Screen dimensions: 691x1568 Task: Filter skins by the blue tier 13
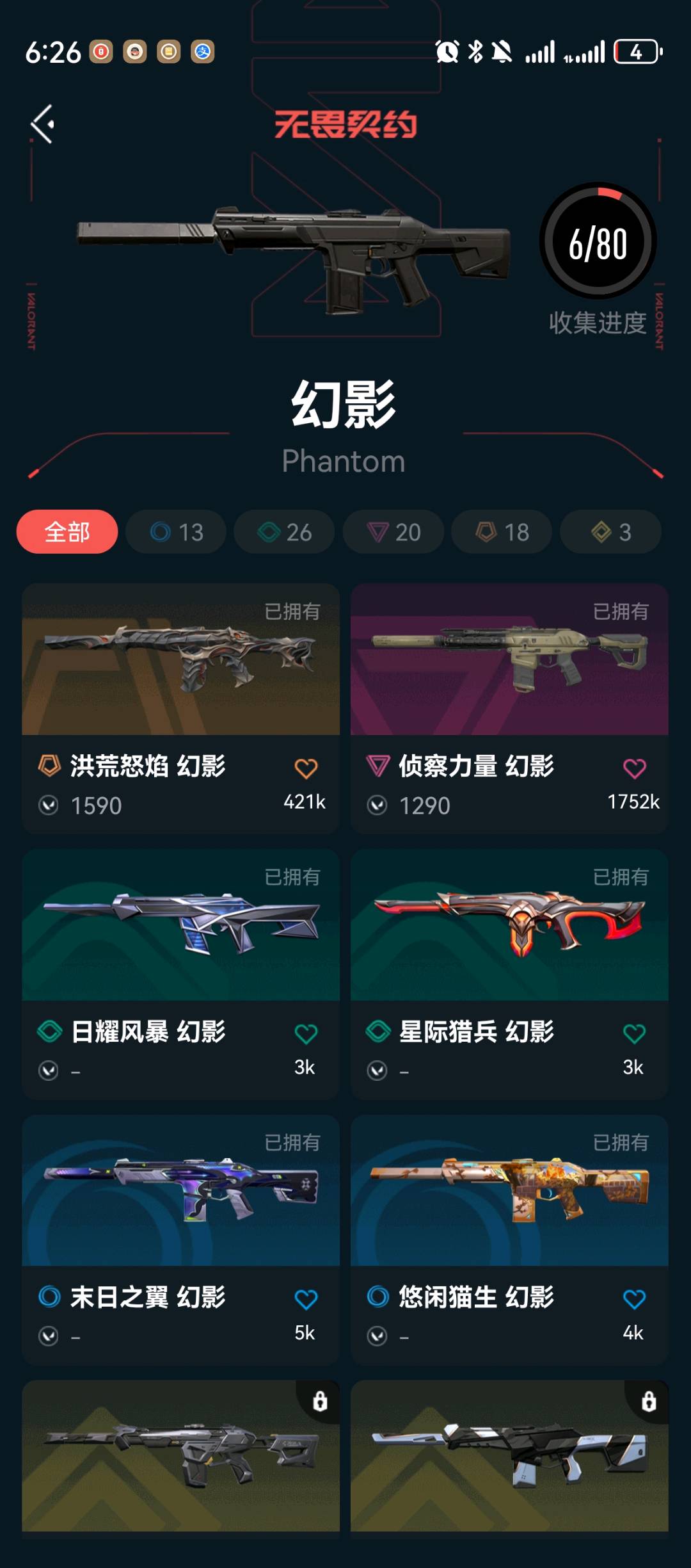pos(176,532)
